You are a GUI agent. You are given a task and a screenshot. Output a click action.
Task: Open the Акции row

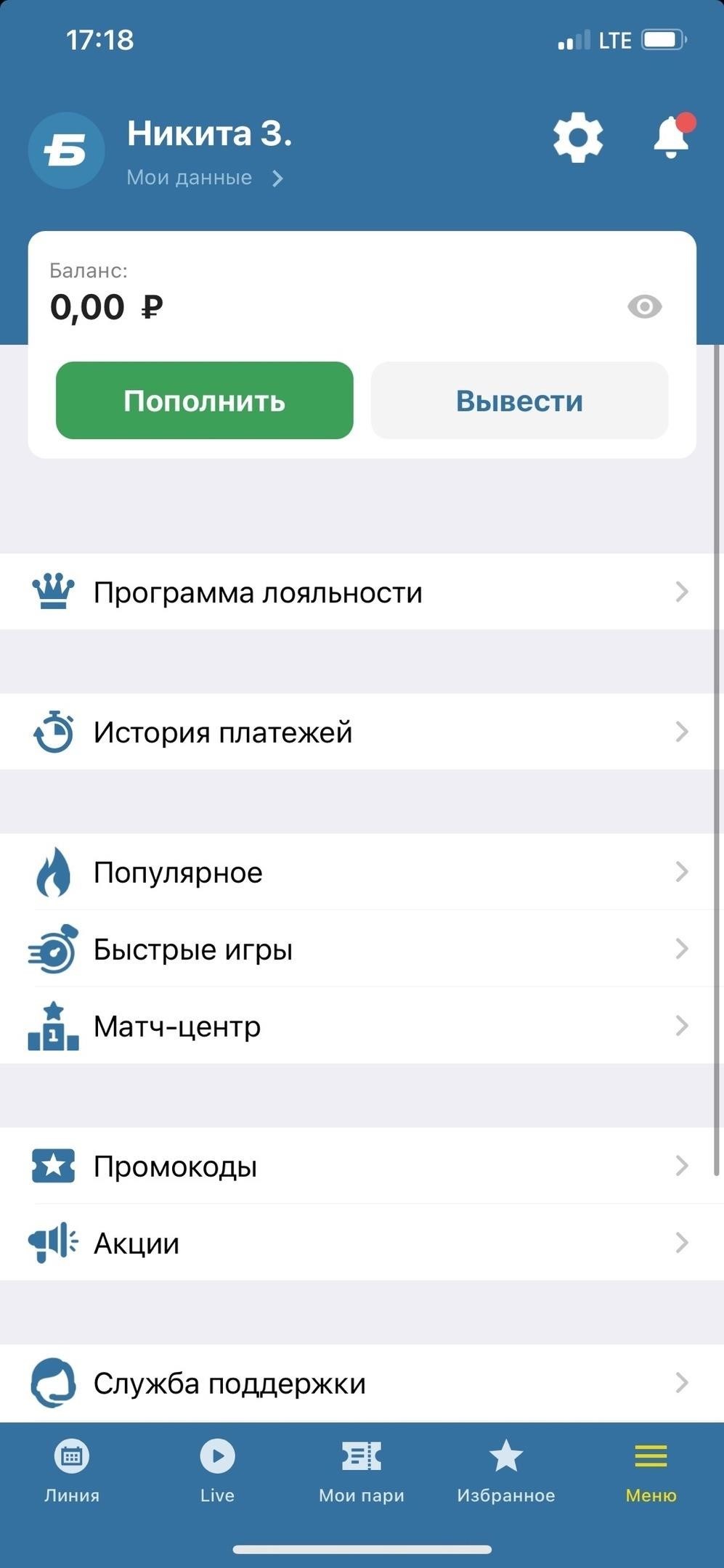pyautogui.click(x=362, y=1244)
